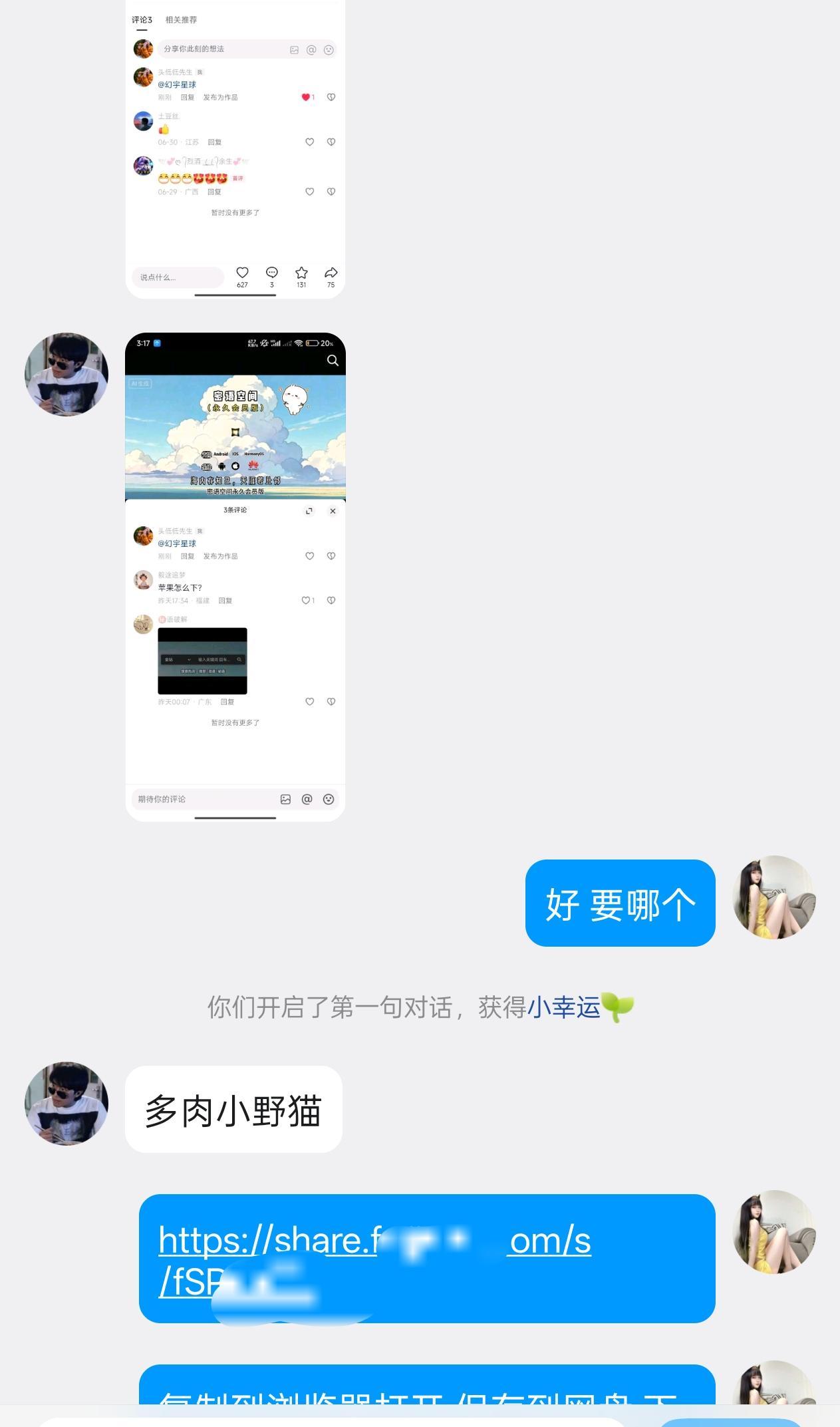Click the @ icon beside 期待你的评论 input

tap(306, 799)
